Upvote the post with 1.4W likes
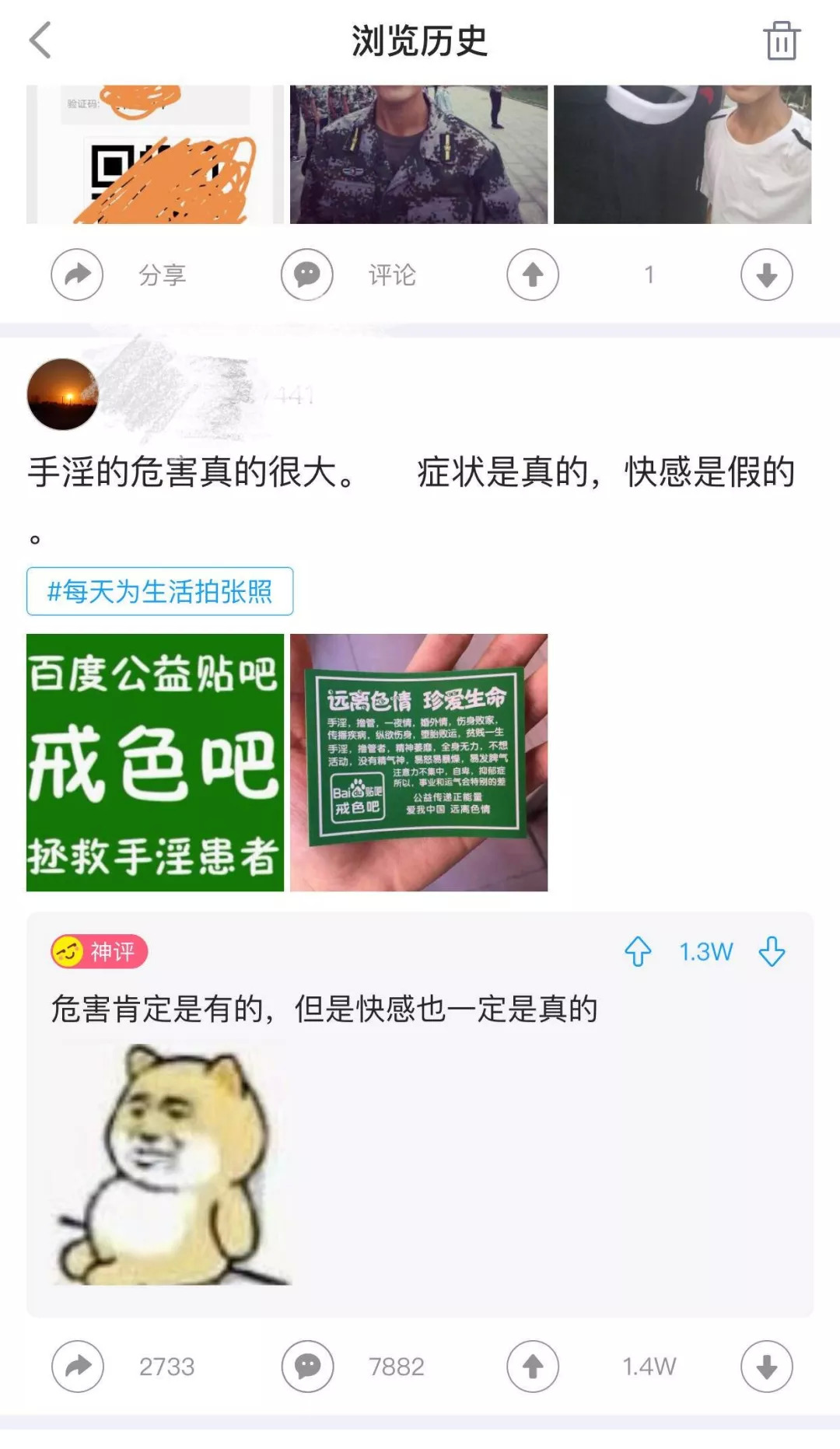 533,1366
